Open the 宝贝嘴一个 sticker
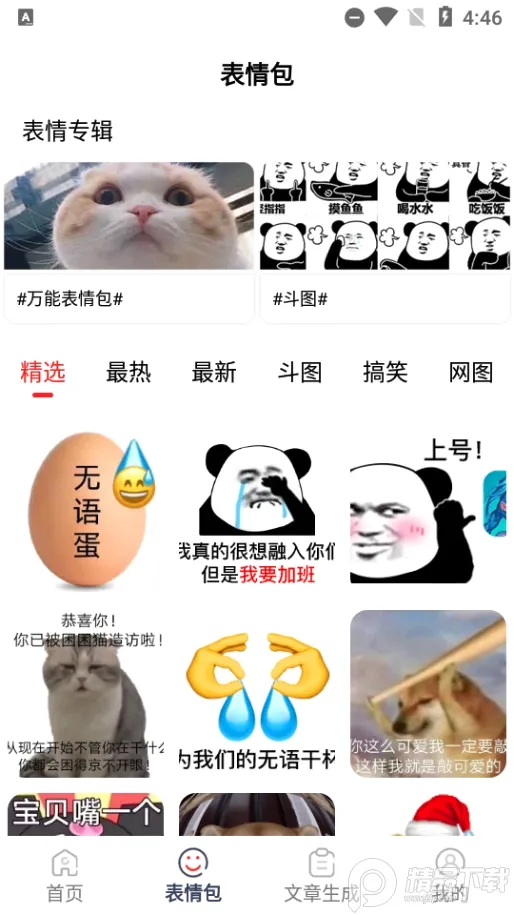The height and width of the screenshot is (915, 514). click(86, 814)
